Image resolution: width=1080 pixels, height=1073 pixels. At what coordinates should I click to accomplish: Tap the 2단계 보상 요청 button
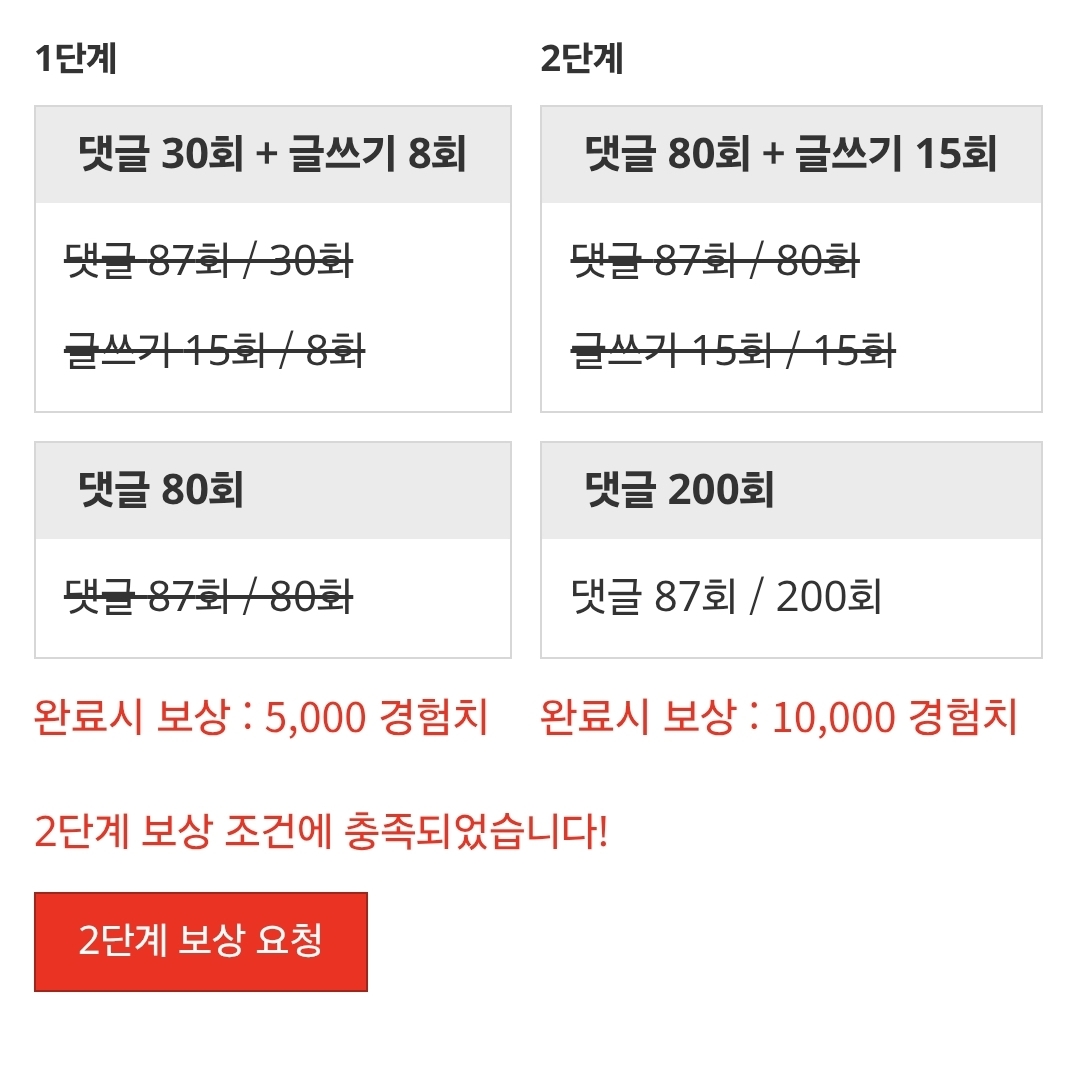tap(201, 941)
